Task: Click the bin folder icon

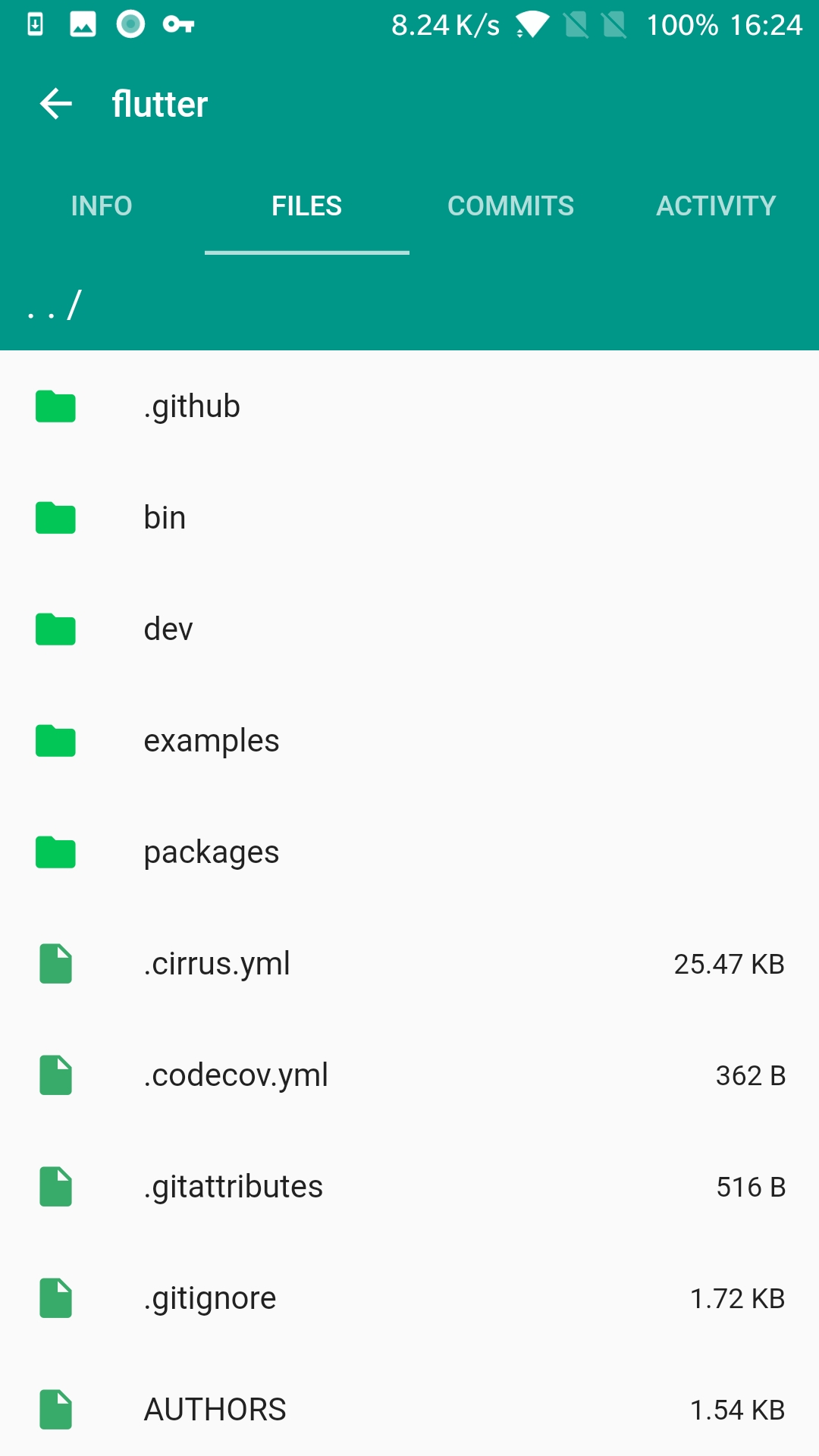Action: [55, 517]
